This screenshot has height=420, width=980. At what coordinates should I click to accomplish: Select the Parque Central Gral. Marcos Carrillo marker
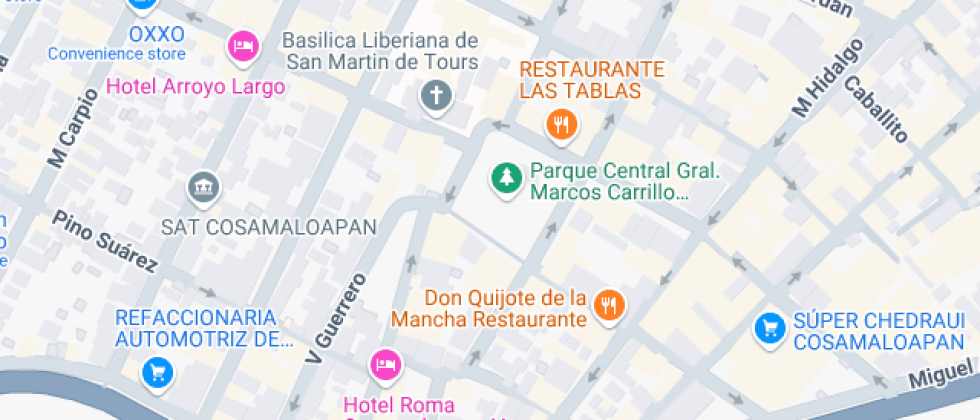coord(506,179)
